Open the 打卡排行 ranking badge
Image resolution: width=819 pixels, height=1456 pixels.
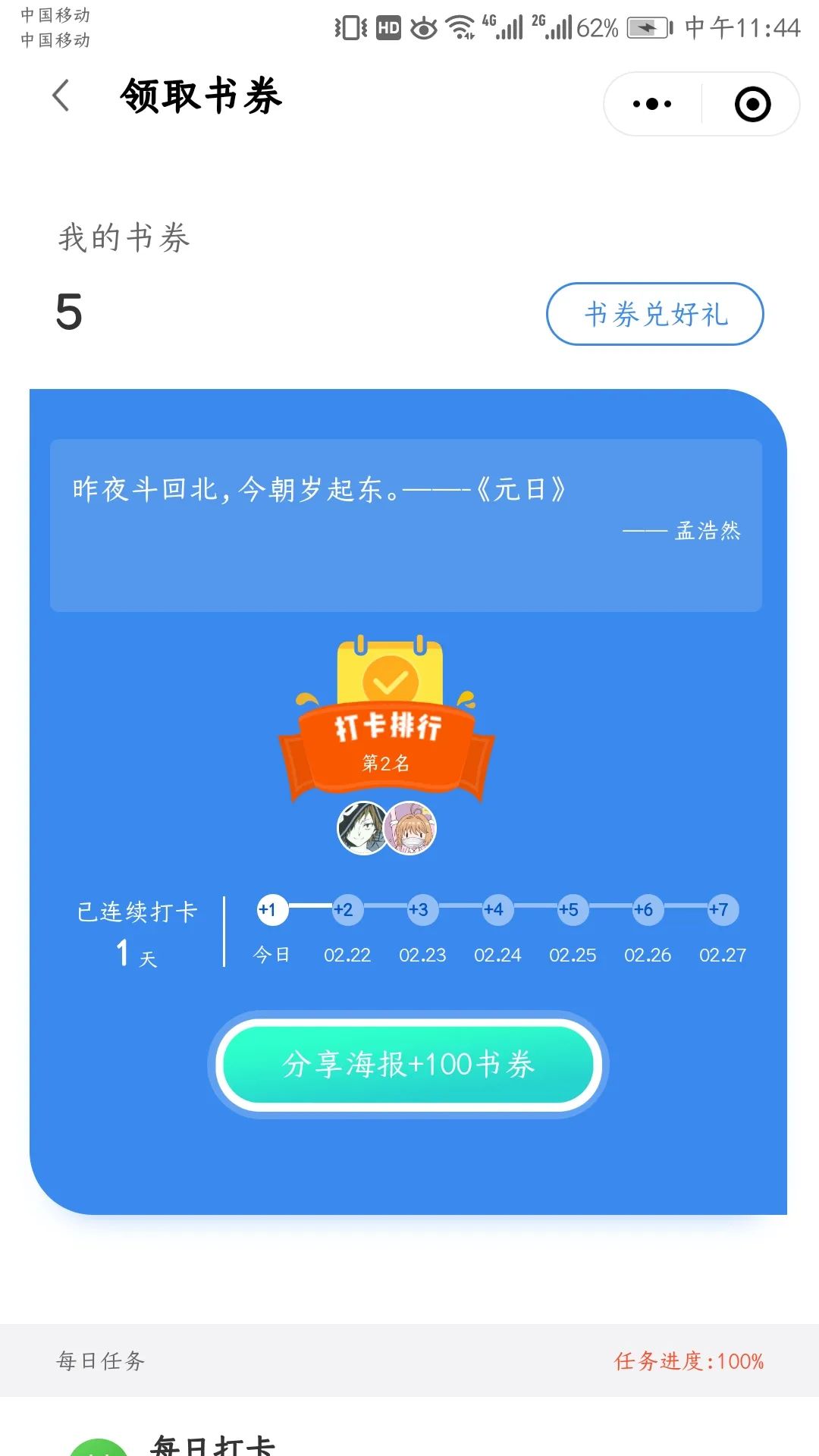point(387,720)
